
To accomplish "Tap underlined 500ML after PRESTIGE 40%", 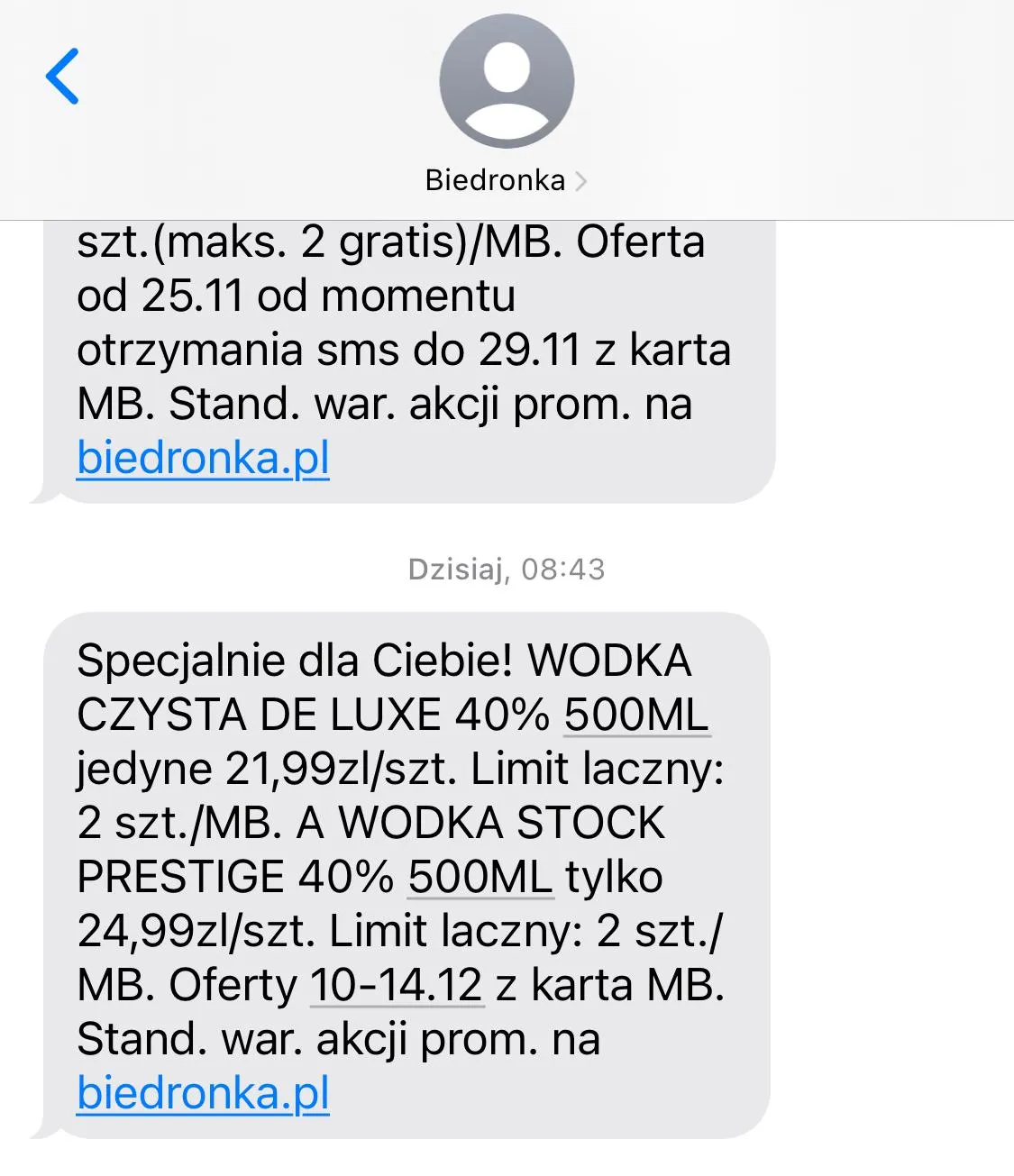I will (480, 877).
